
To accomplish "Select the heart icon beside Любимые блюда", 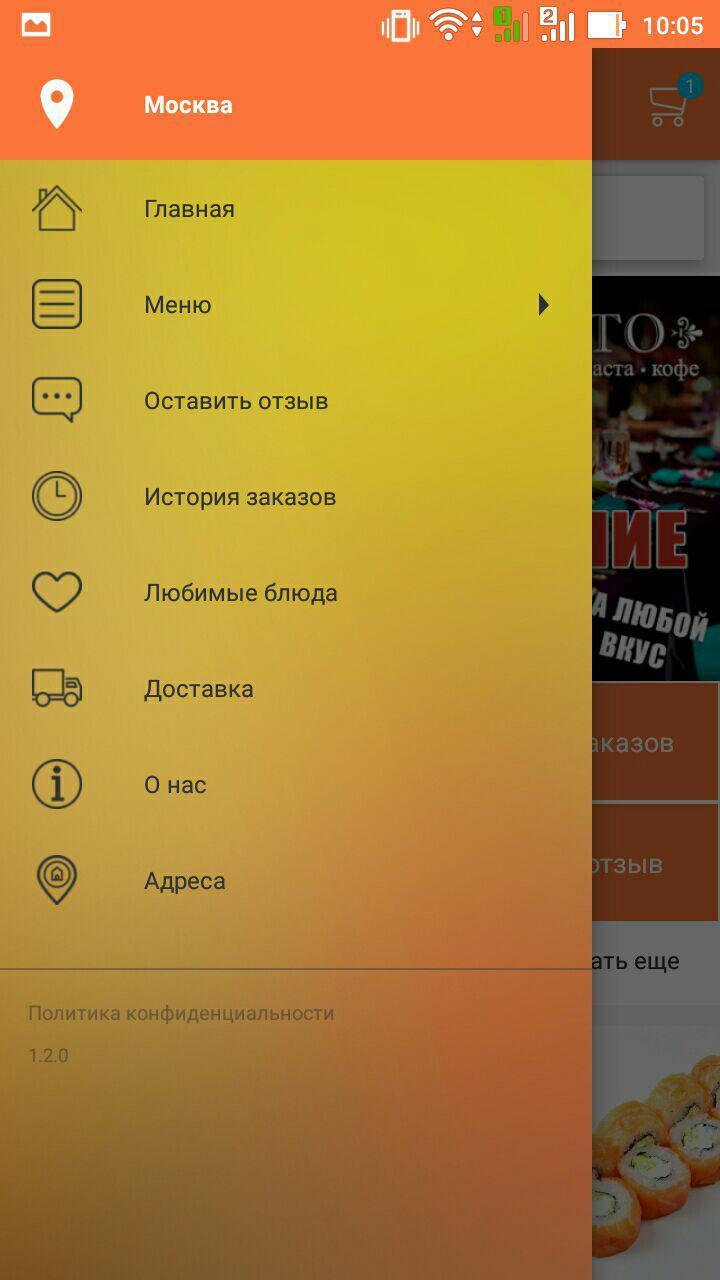I will (57, 591).
